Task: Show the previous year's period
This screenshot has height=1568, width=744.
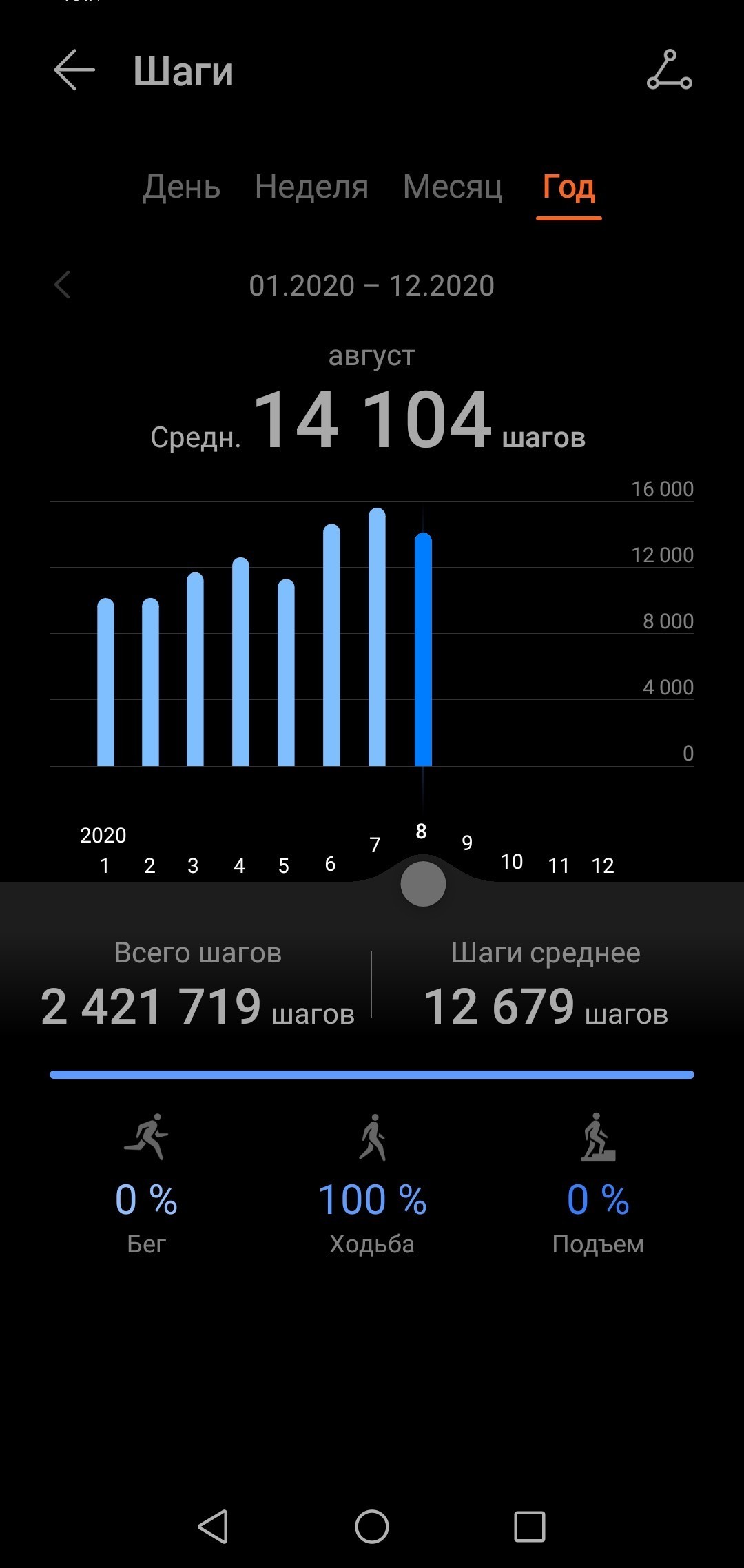Action: tap(63, 285)
